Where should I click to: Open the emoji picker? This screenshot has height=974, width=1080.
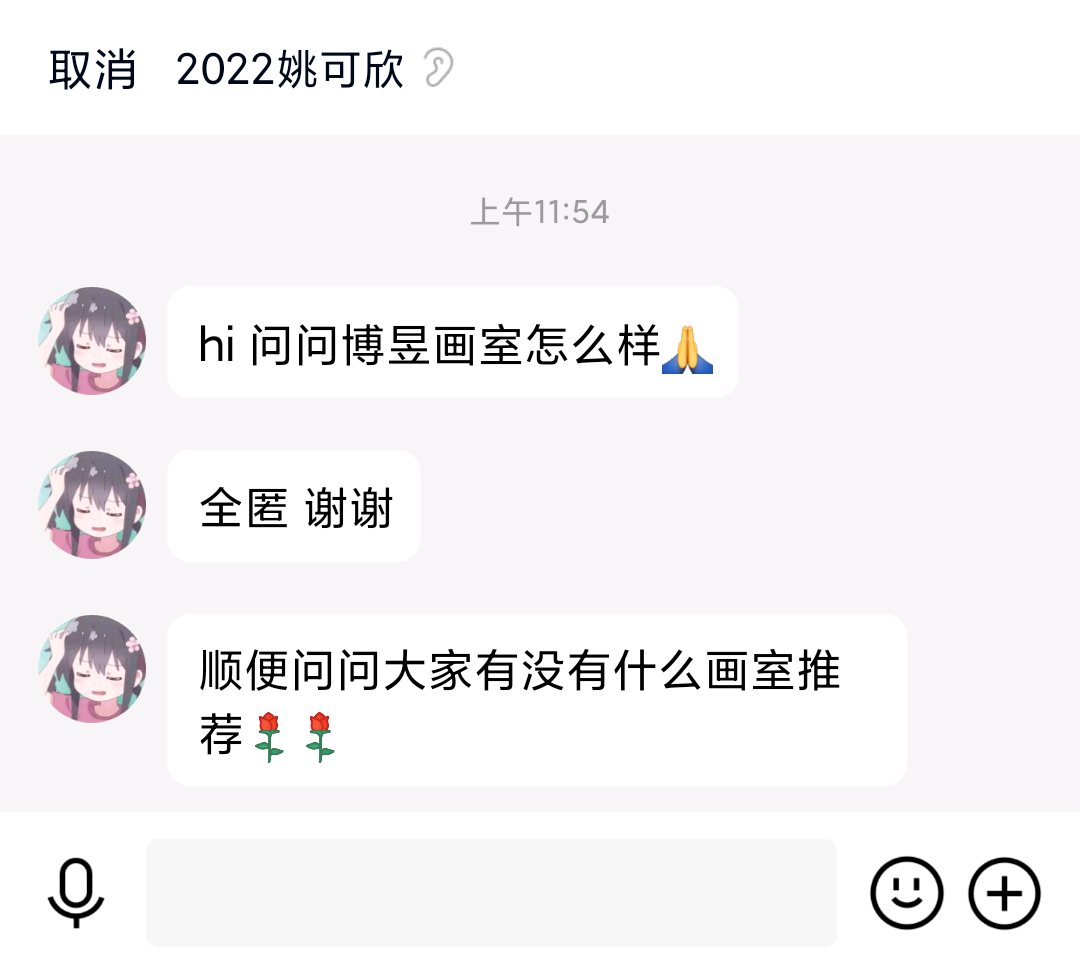pos(906,893)
